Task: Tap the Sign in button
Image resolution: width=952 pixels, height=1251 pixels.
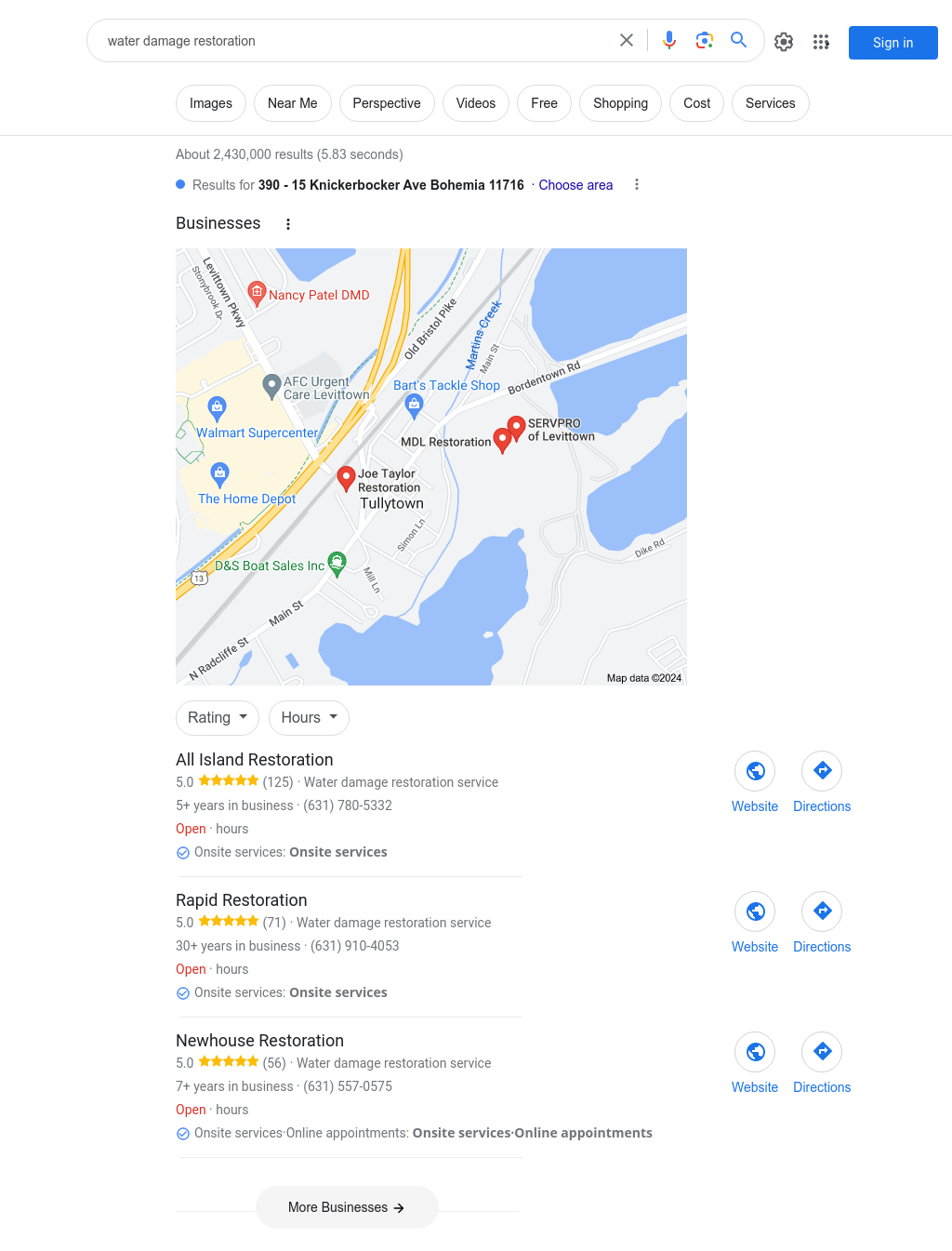Action: [892, 43]
